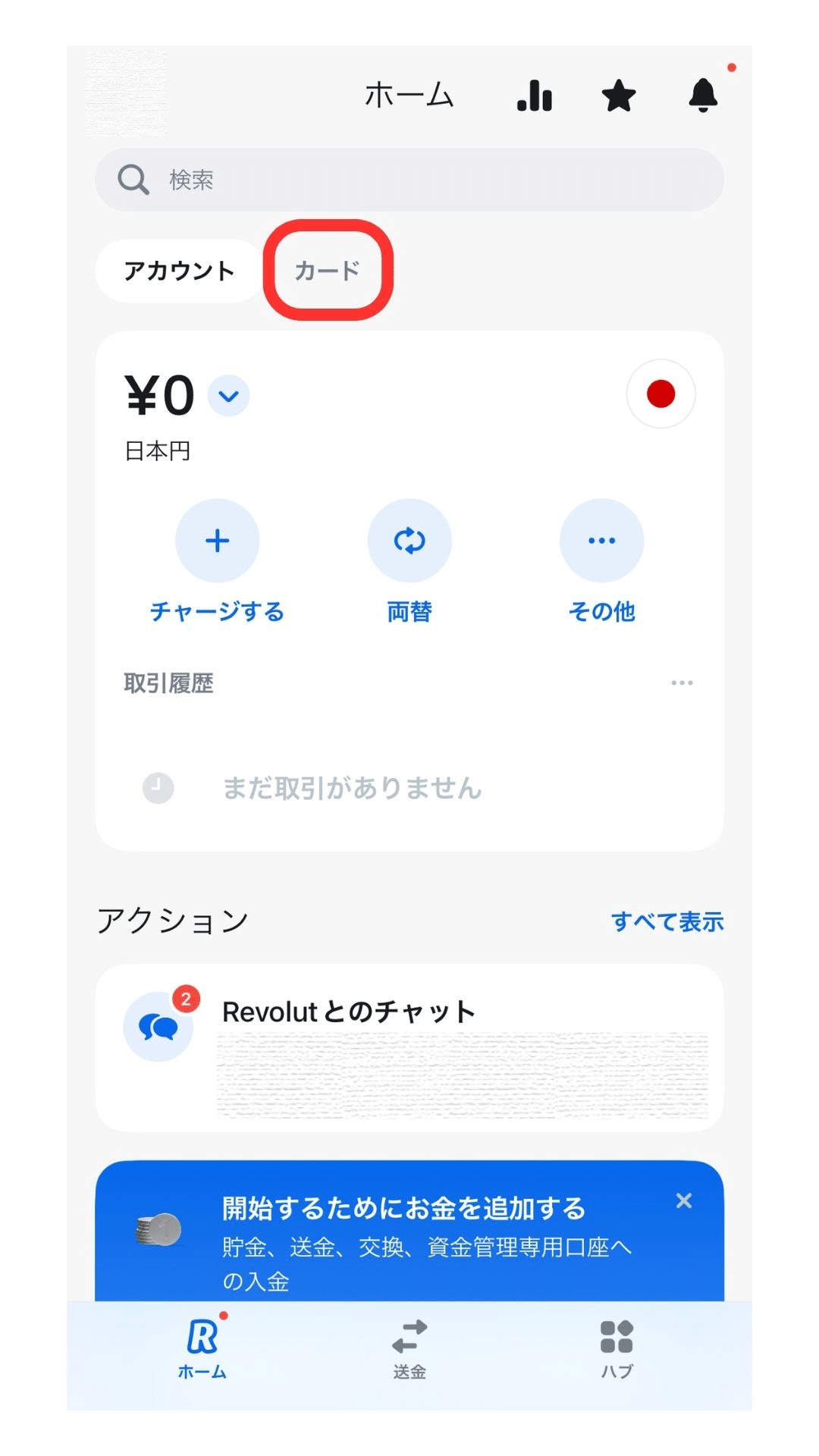Open the その他 ellipsis icon
Screen dimensions: 819x1456
(x=601, y=541)
